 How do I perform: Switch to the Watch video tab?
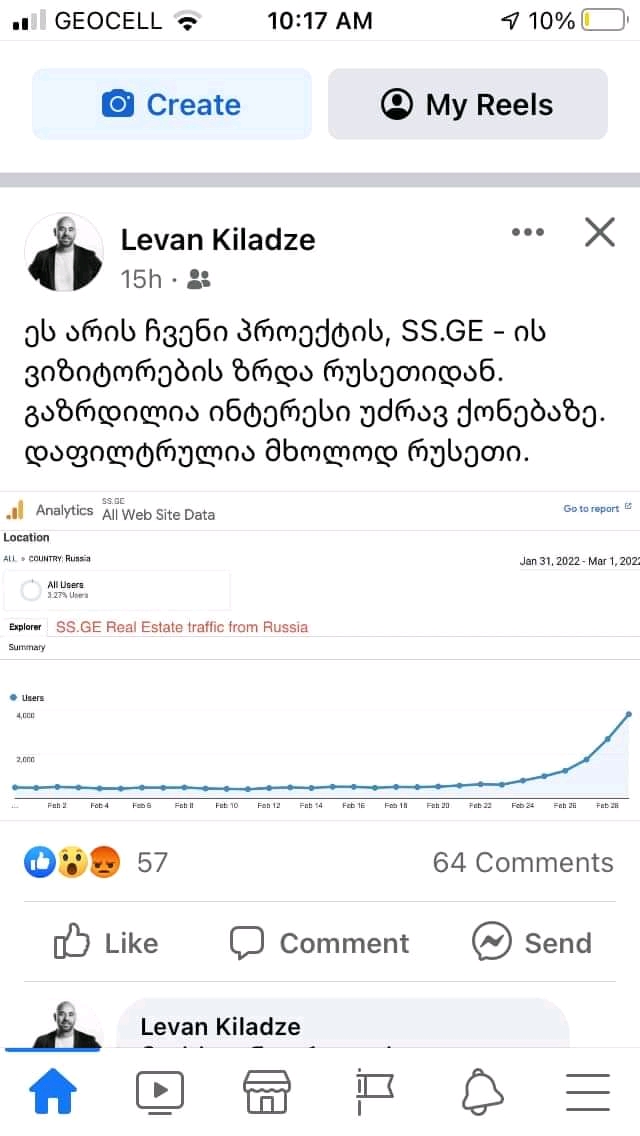(x=160, y=1092)
